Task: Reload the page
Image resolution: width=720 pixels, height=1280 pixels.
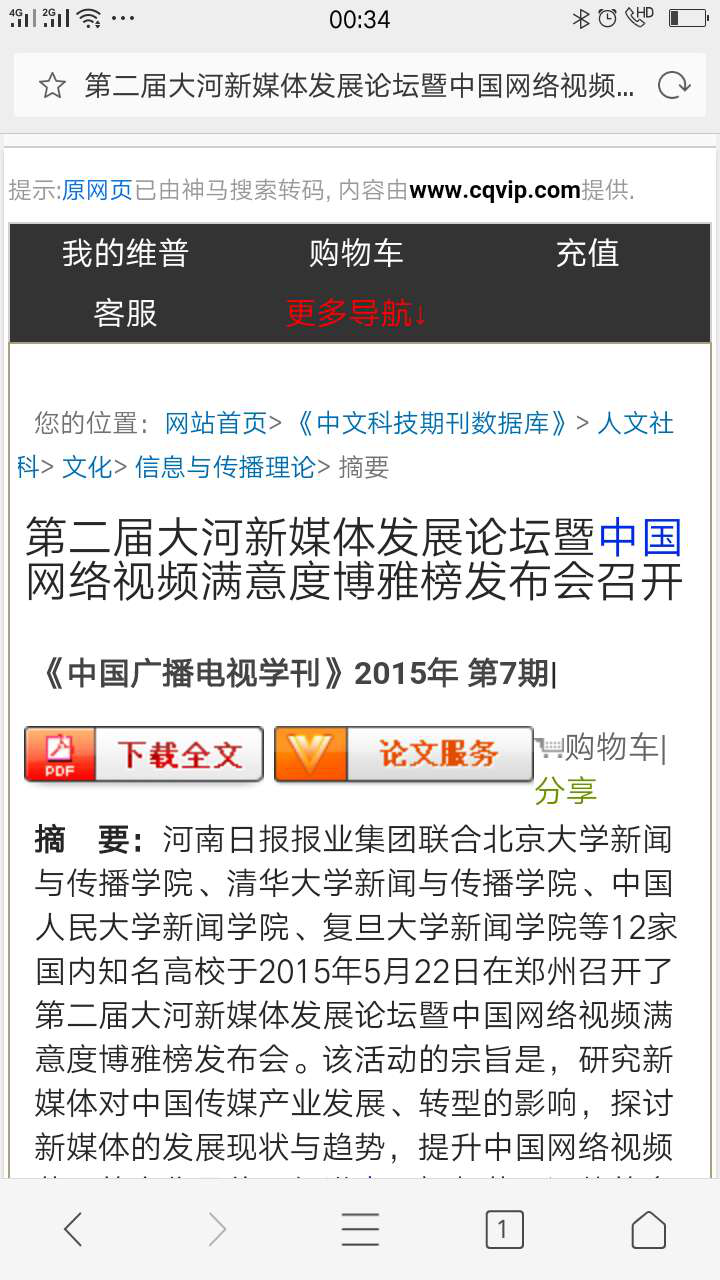Action: click(673, 85)
